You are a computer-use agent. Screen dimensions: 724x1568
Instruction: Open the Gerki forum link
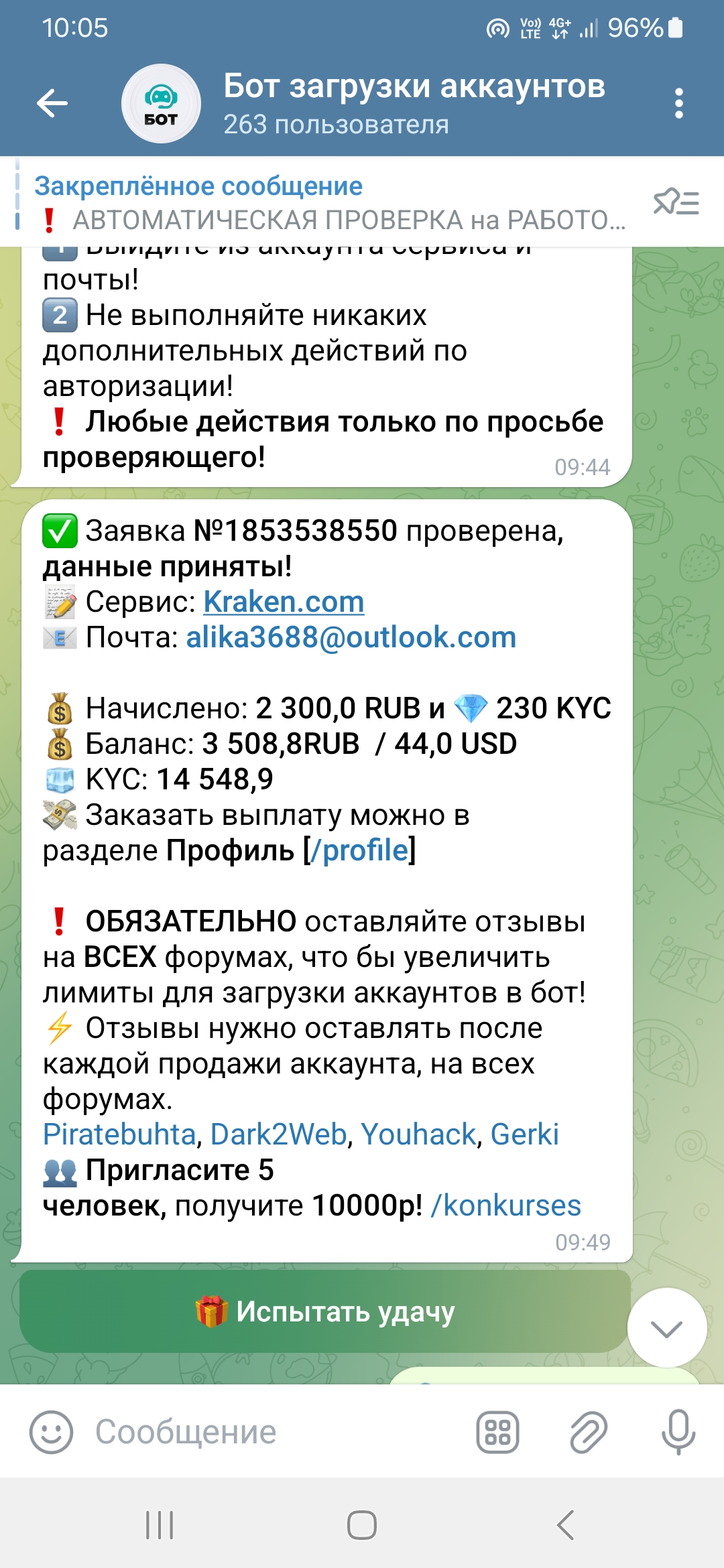point(524,1134)
